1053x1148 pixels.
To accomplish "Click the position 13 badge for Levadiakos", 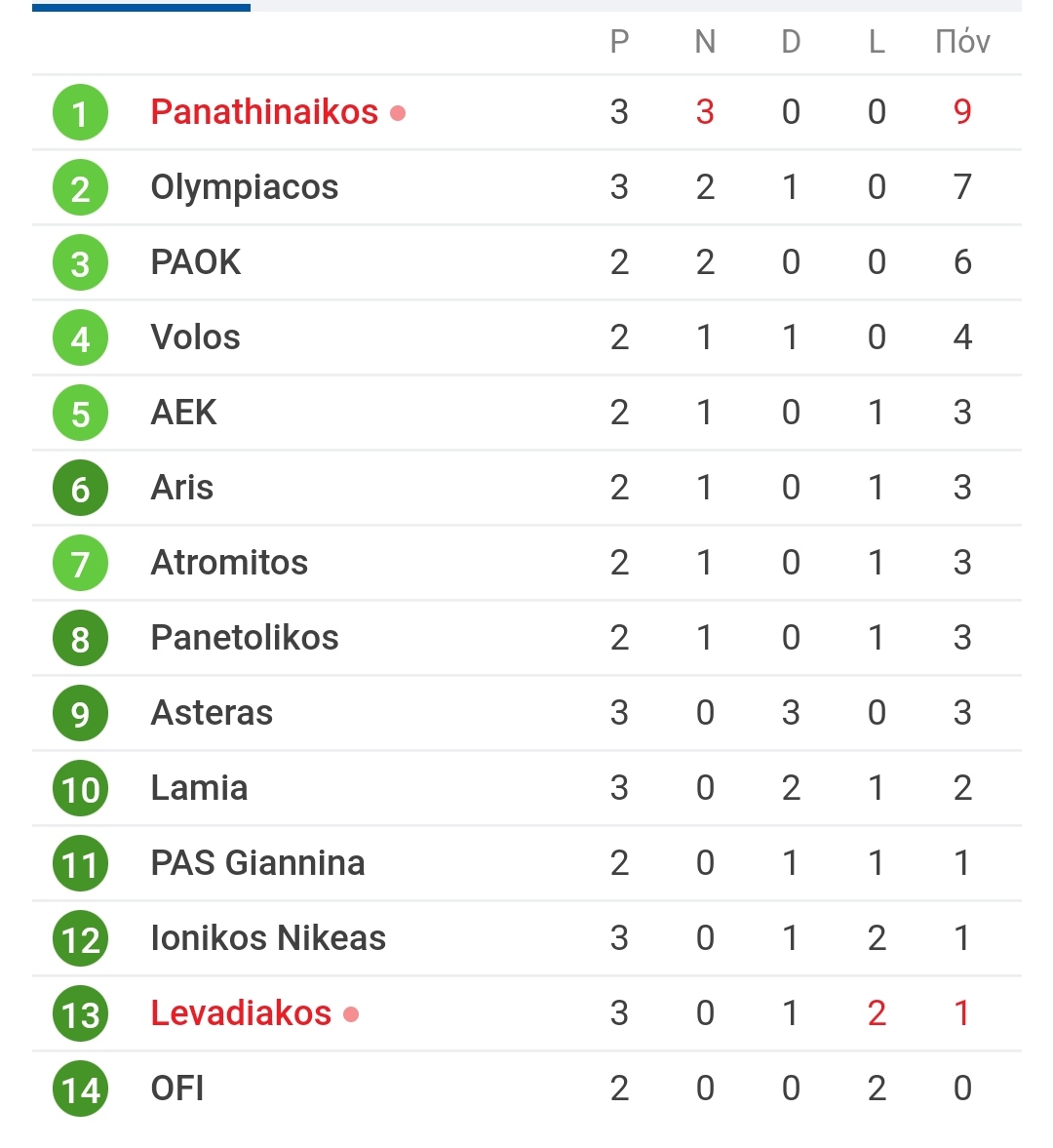I will coord(79,1013).
